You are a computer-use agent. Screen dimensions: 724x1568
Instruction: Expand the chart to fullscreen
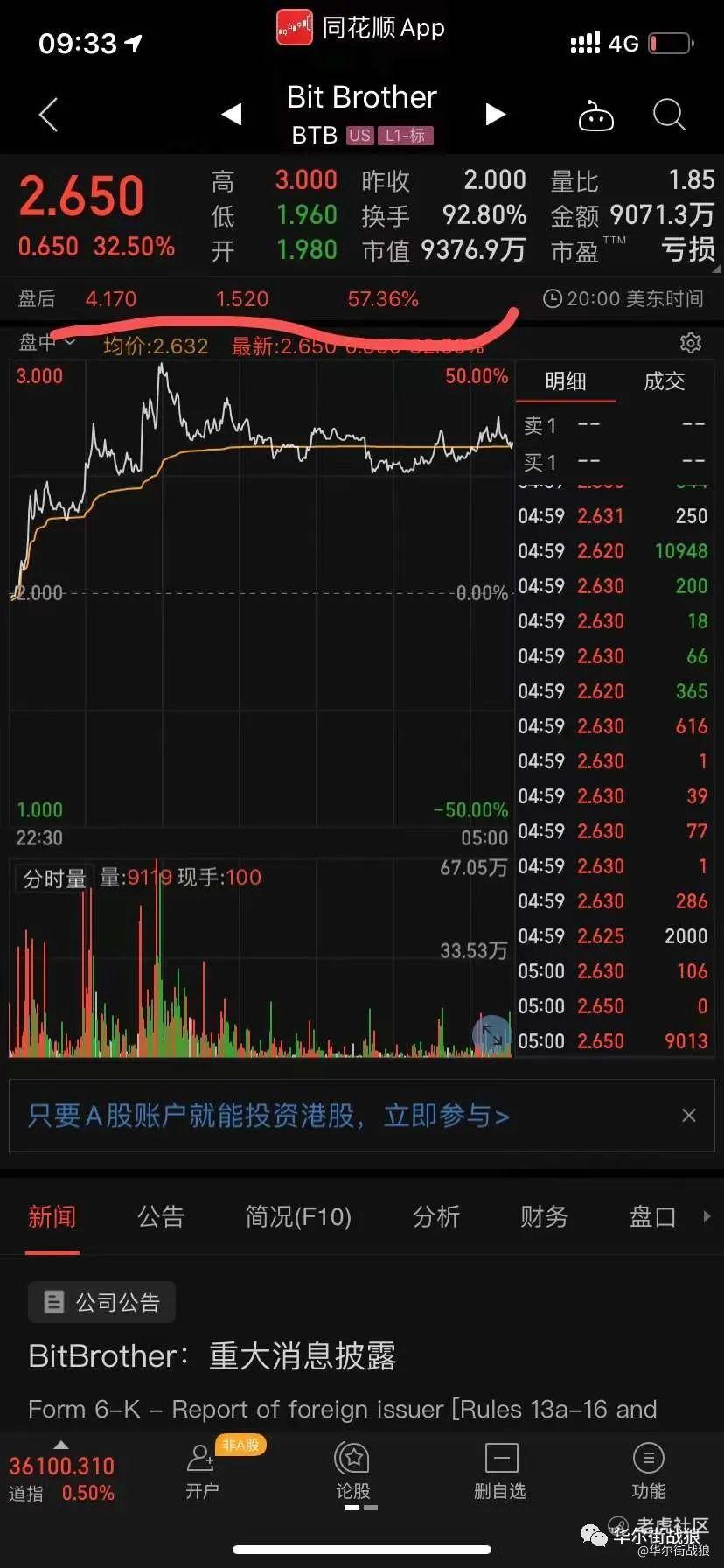click(x=492, y=1035)
